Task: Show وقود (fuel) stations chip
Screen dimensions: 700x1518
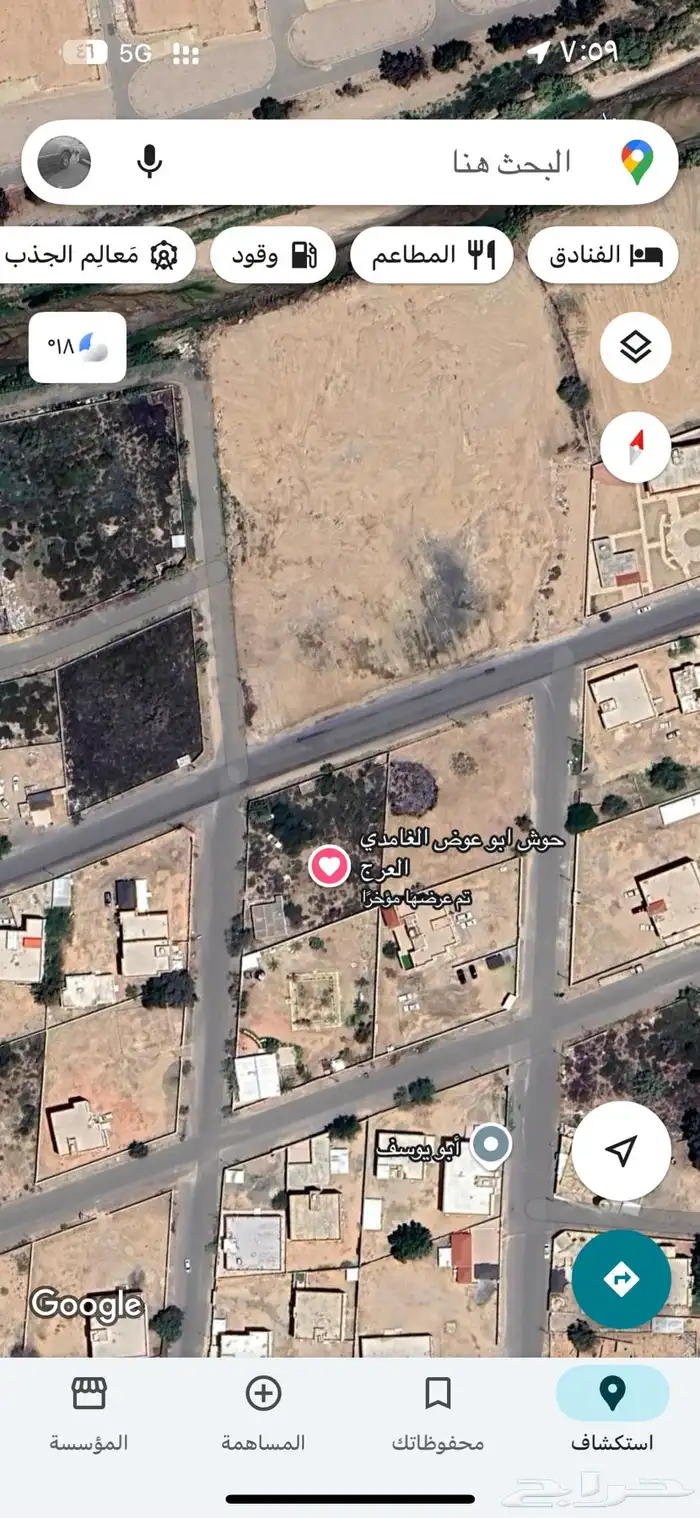Action: [272, 255]
